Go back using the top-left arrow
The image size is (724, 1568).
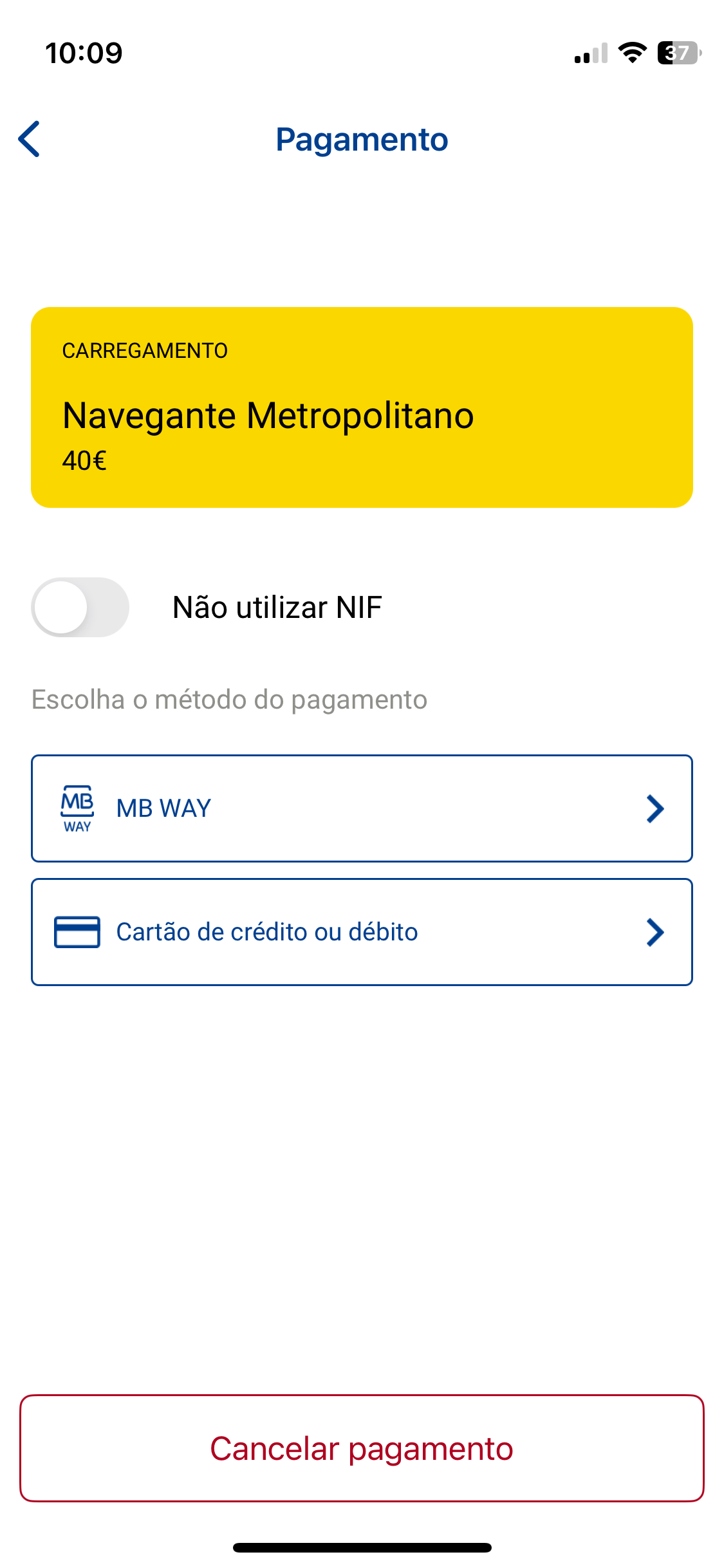tap(30, 139)
